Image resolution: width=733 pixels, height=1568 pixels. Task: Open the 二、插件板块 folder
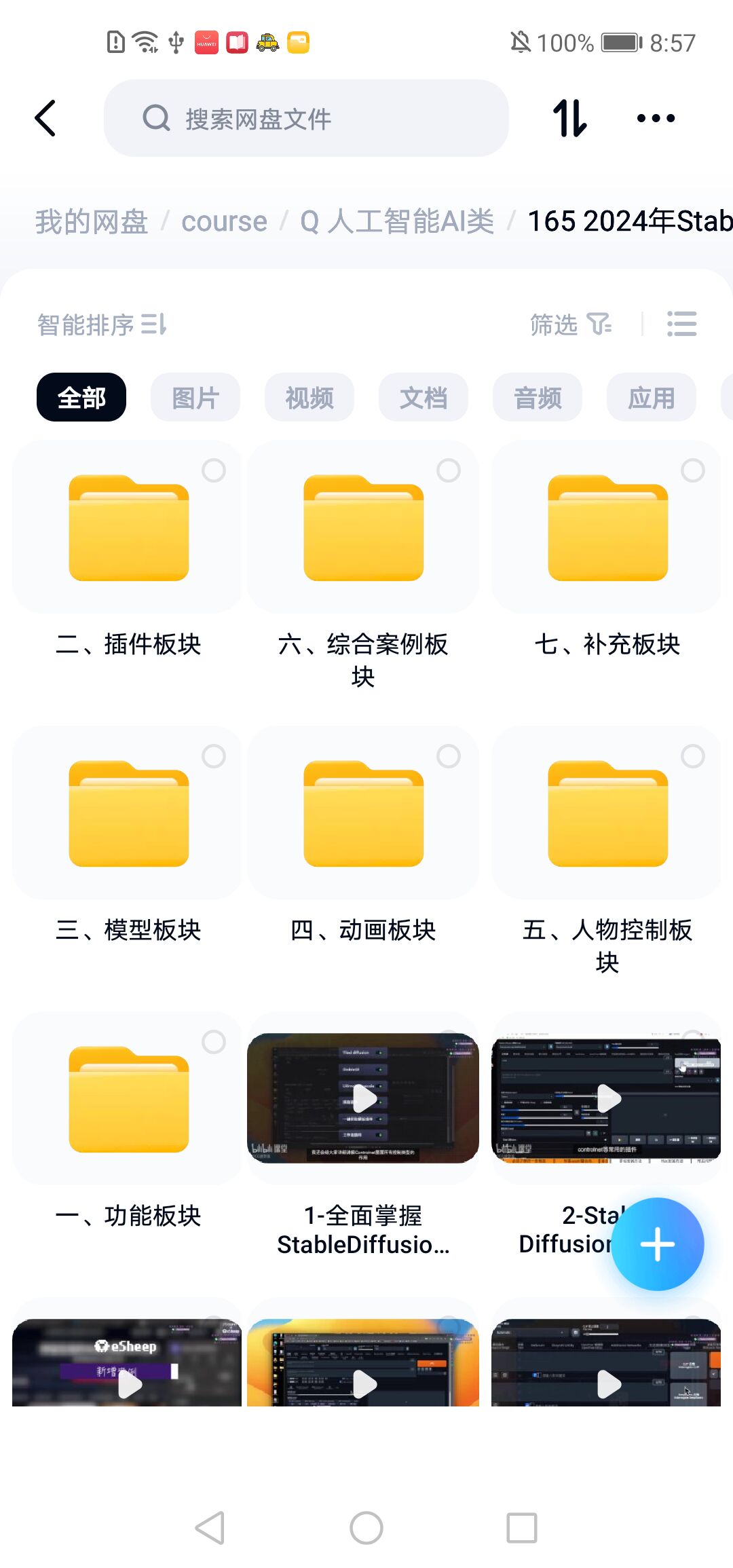[128, 529]
